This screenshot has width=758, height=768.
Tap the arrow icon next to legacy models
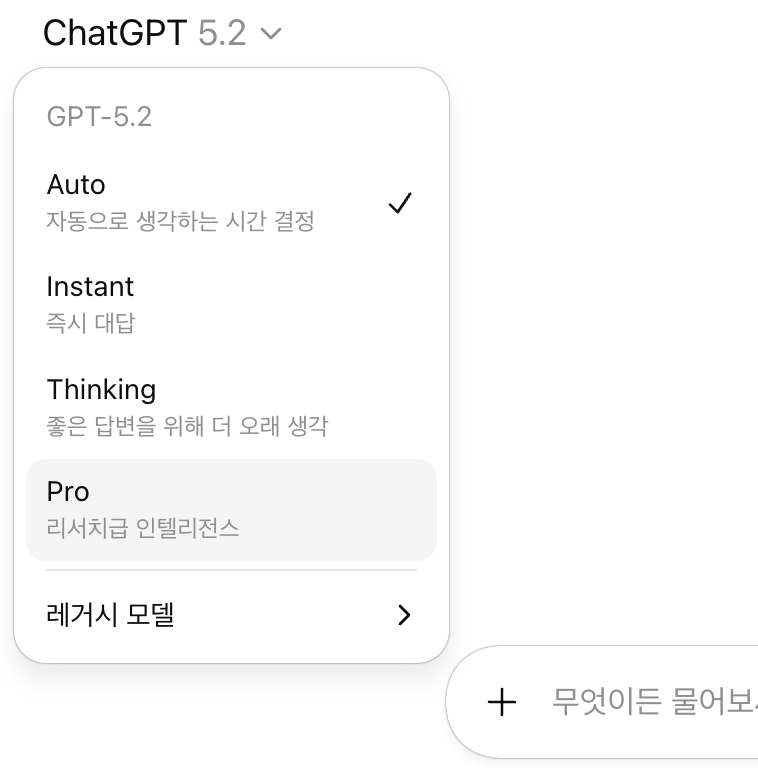point(404,616)
